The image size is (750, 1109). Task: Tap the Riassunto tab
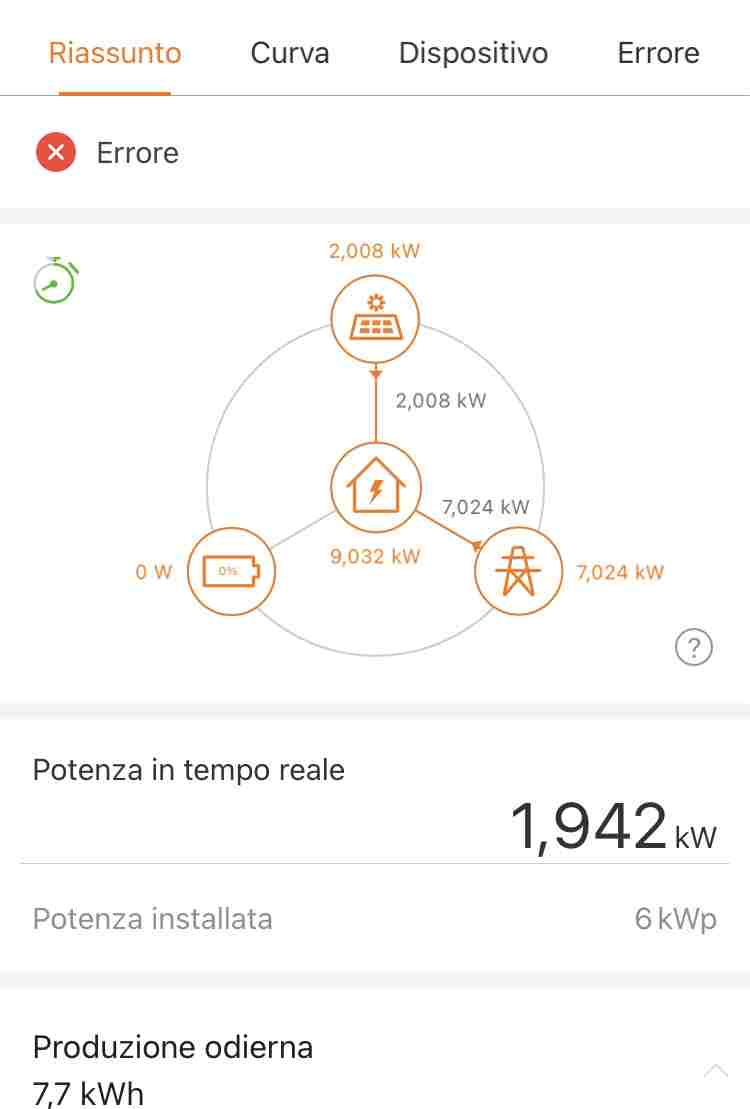click(115, 53)
